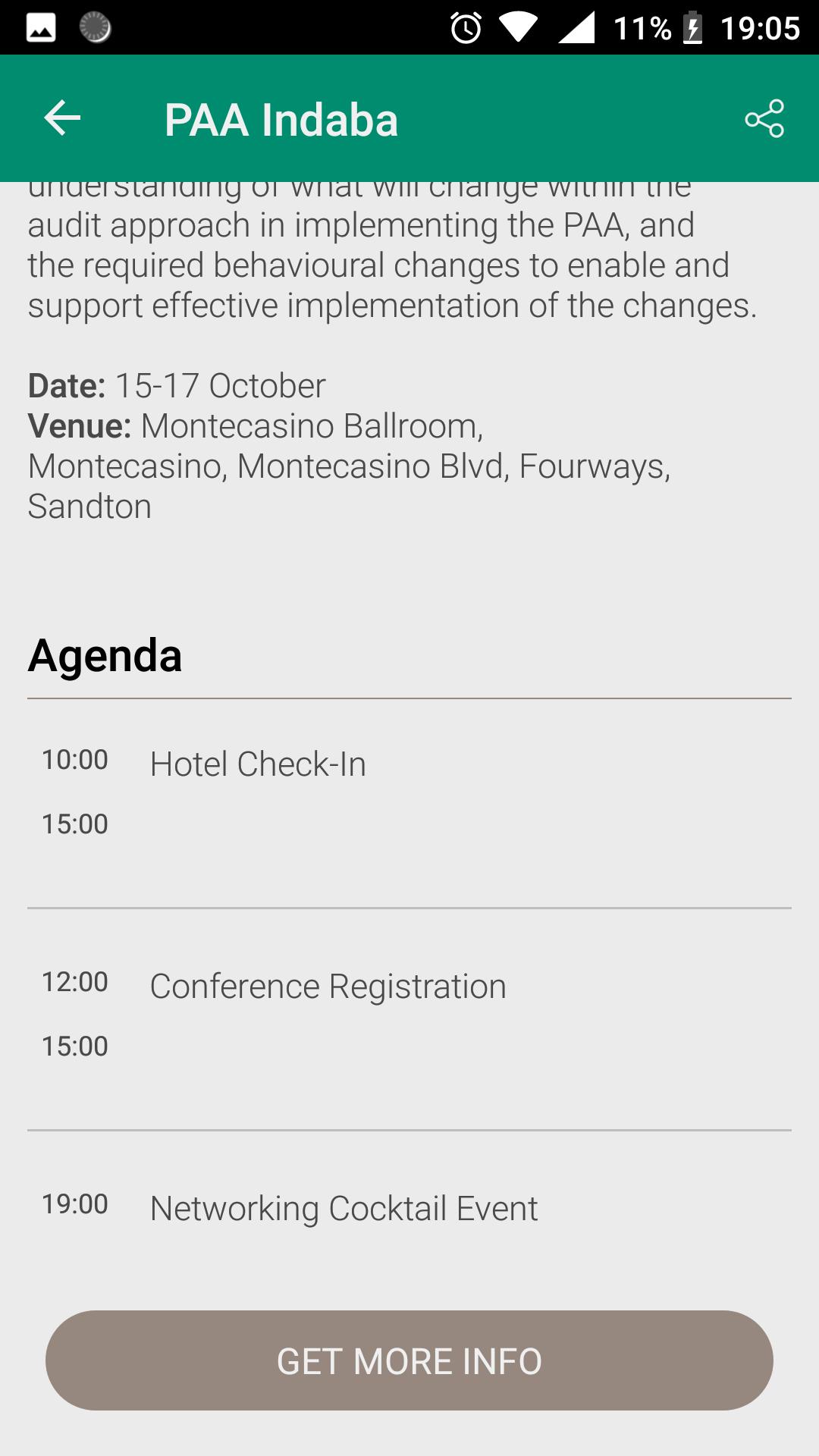The width and height of the screenshot is (819, 1456).
Task: Share the PAA Indaba event
Action: [764, 118]
